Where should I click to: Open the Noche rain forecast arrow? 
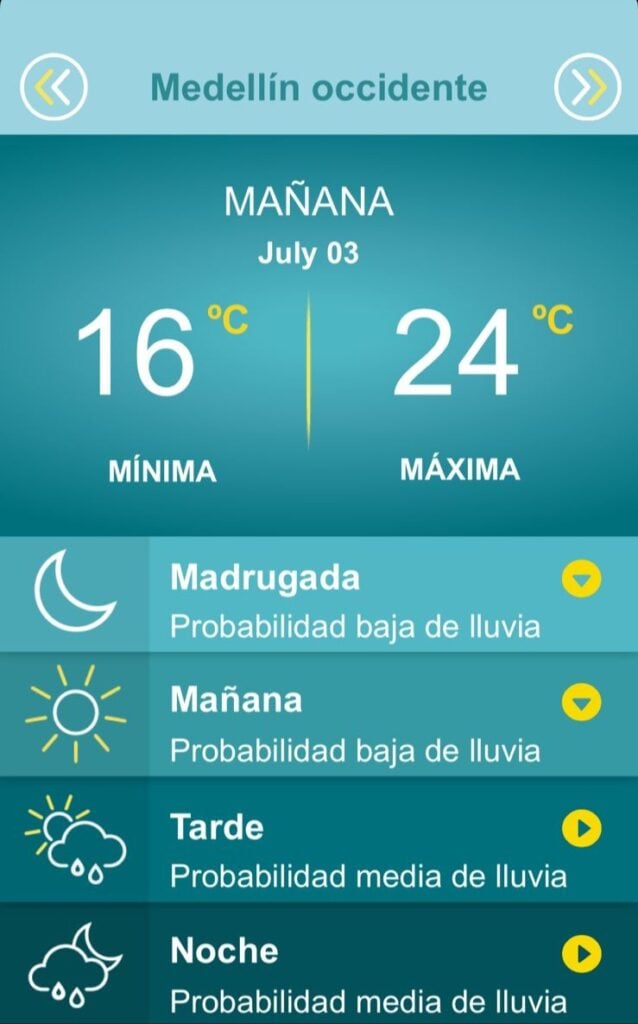point(581,953)
